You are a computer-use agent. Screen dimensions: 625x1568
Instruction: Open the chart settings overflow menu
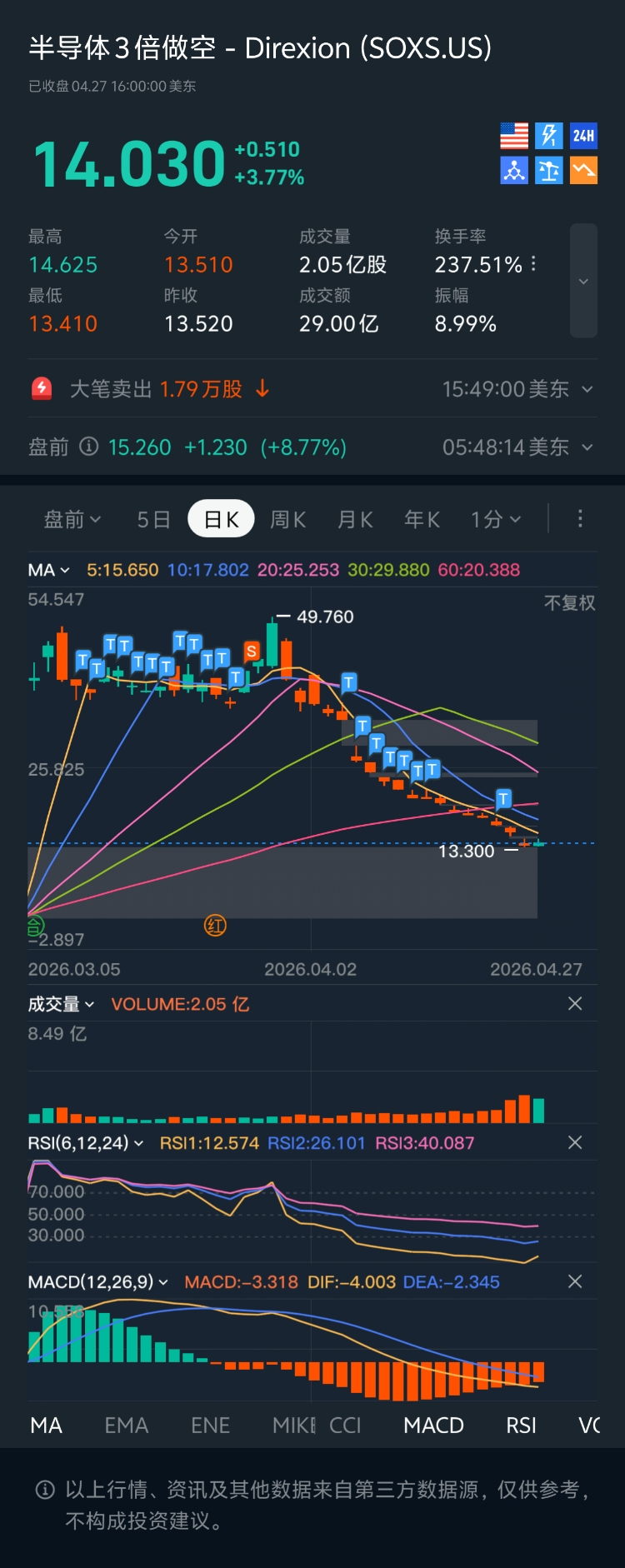pos(580,519)
